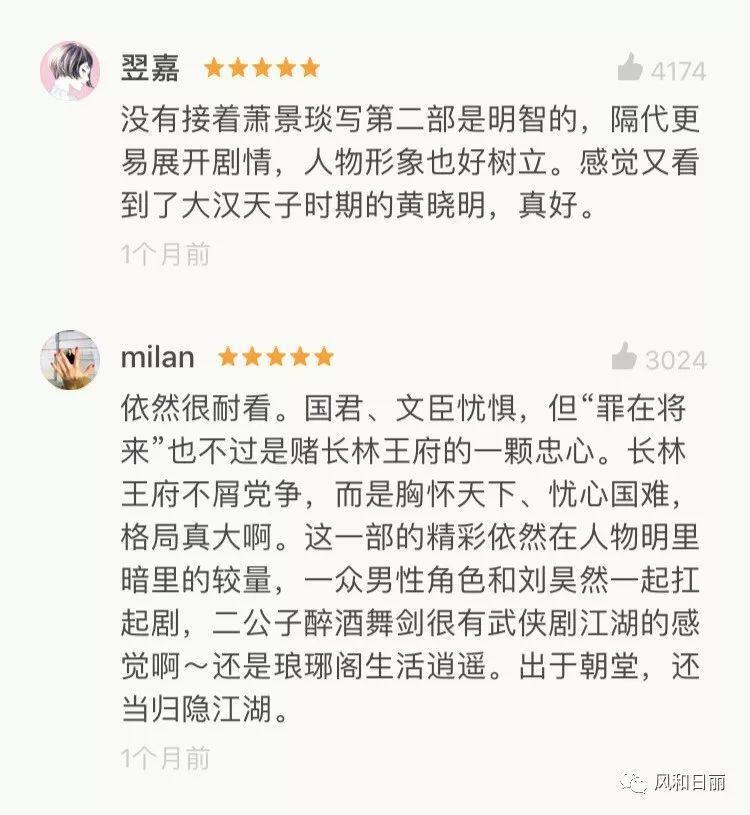Like the review by 翌嘉

pyautogui.click(x=630, y=69)
